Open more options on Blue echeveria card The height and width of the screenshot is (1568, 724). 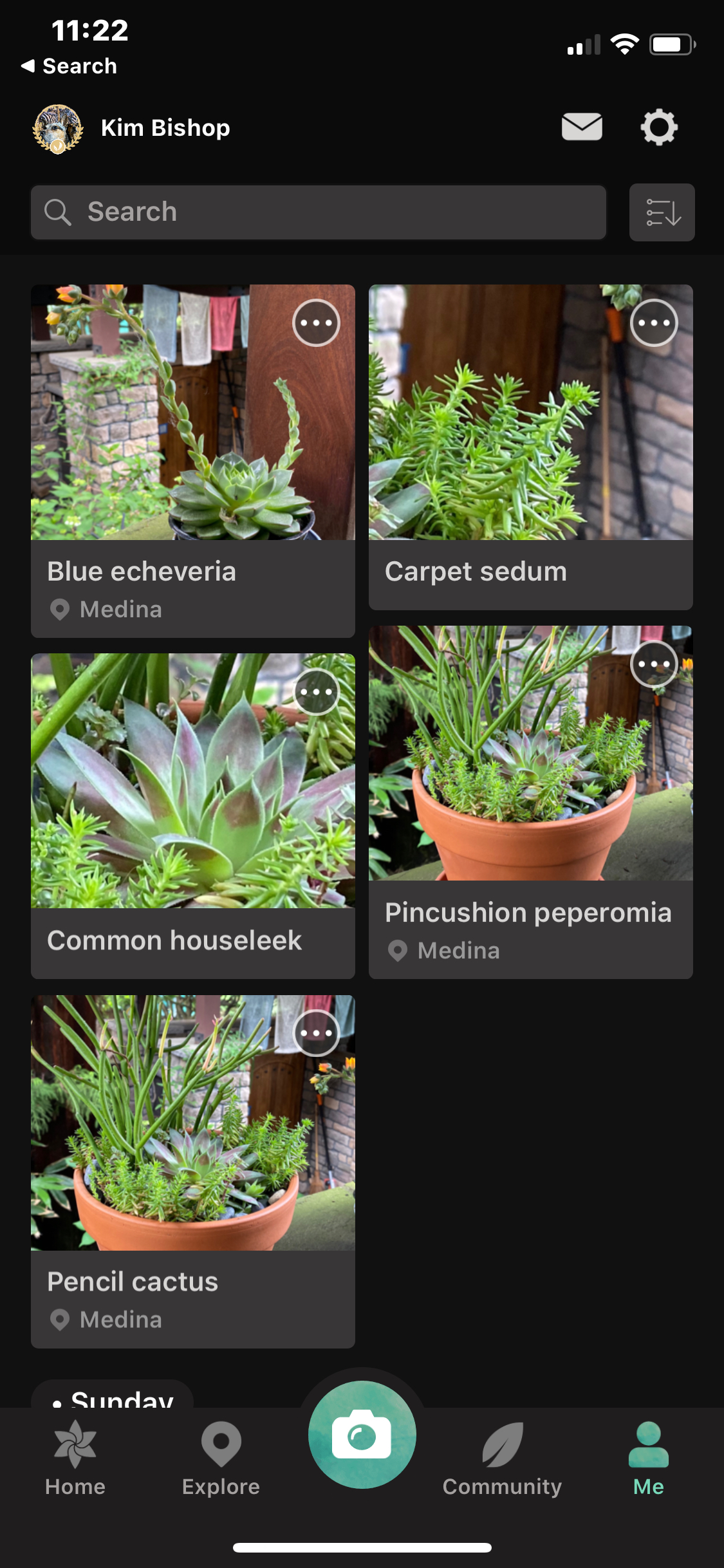(x=316, y=323)
